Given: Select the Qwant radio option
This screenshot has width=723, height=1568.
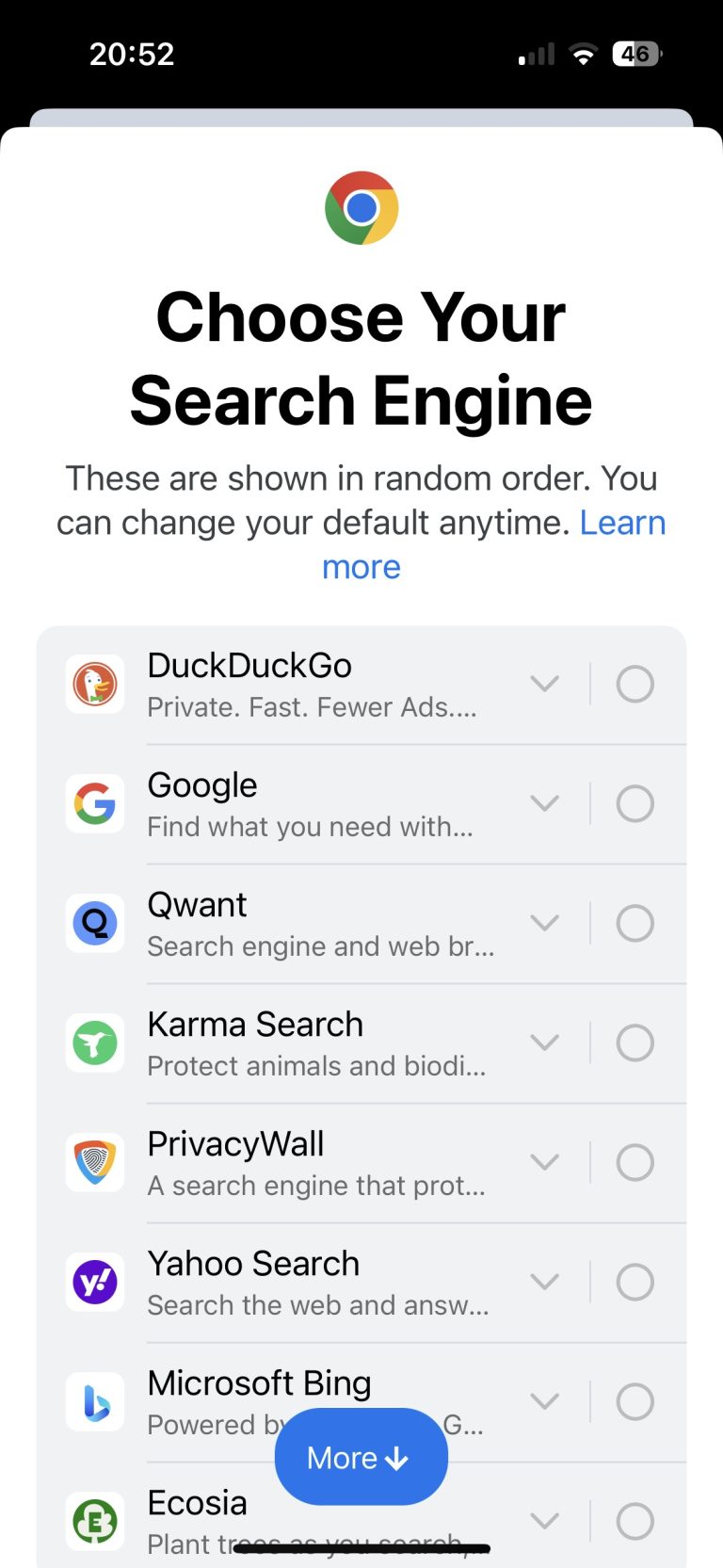Looking at the screenshot, I should point(635,923).
